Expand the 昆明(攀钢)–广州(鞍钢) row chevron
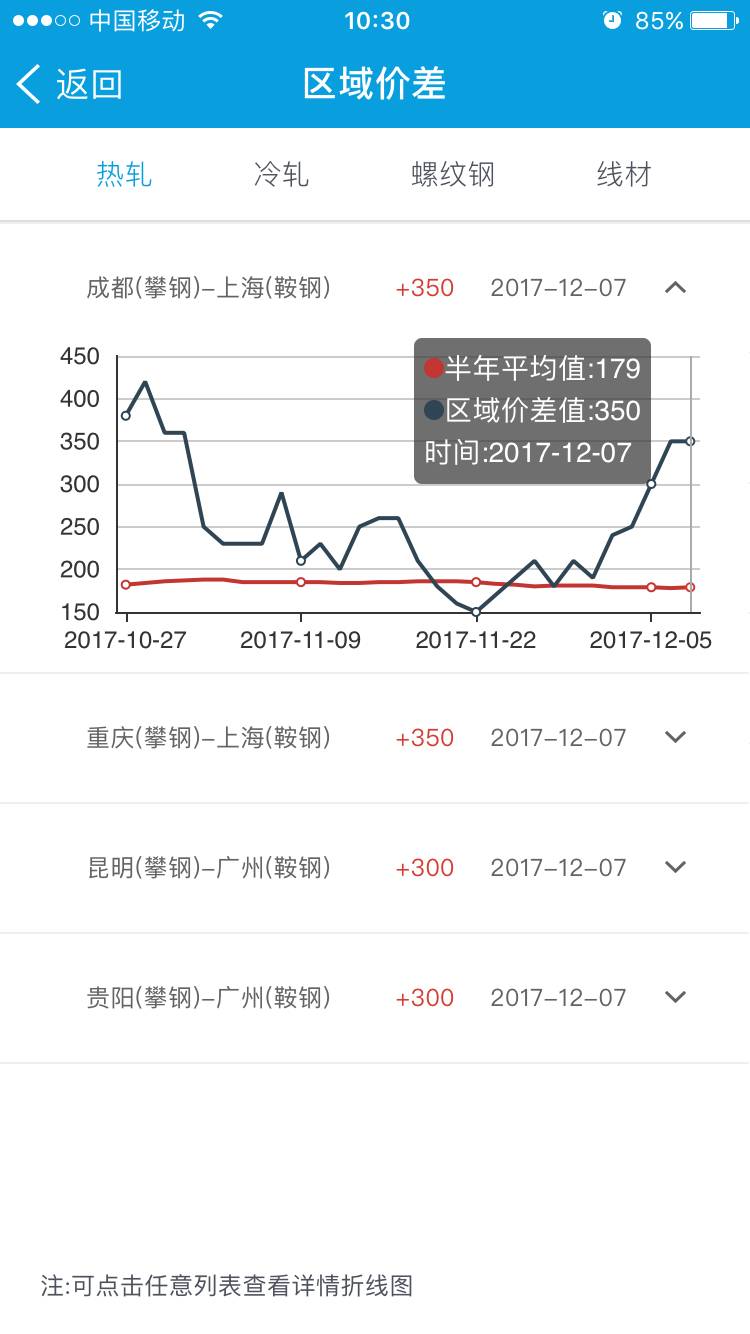The image size is (750, 1334). [x=676, y=867]
